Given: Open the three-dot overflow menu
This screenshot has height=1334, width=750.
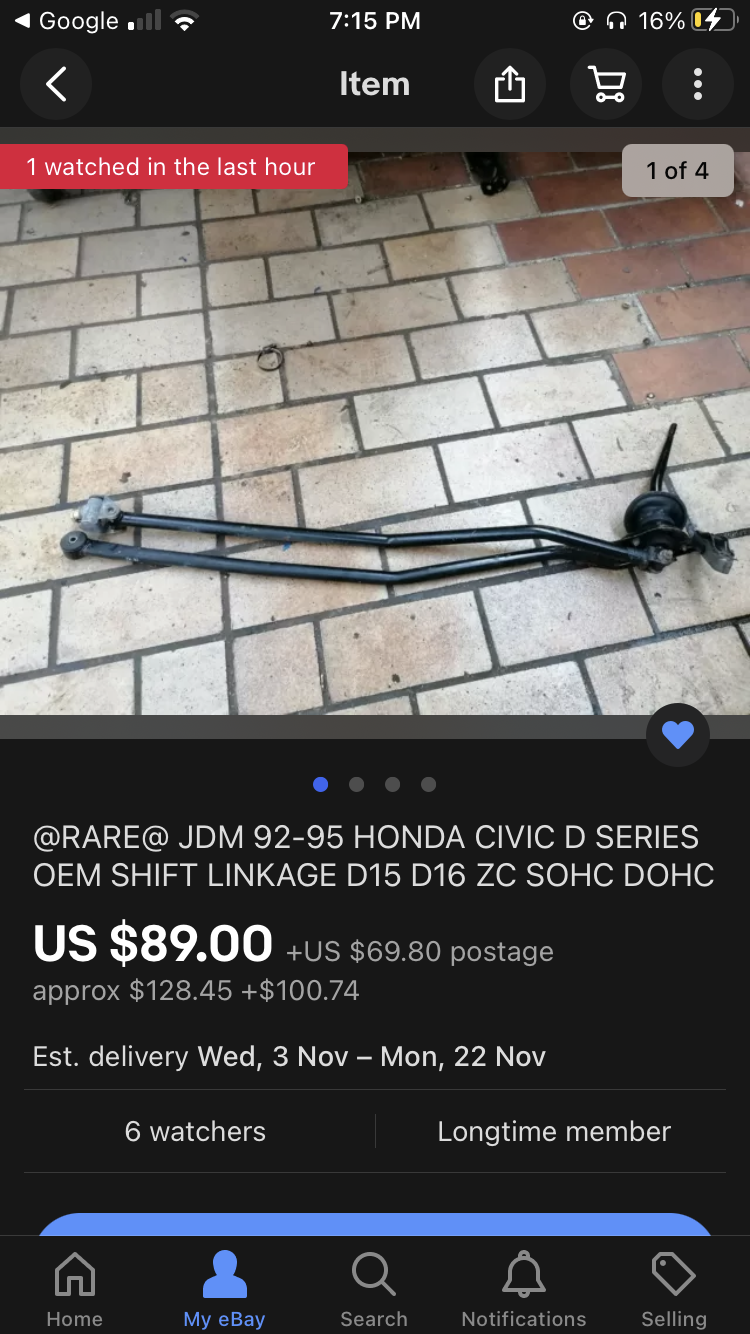Looking at the screenshot, I should point(697,85).
